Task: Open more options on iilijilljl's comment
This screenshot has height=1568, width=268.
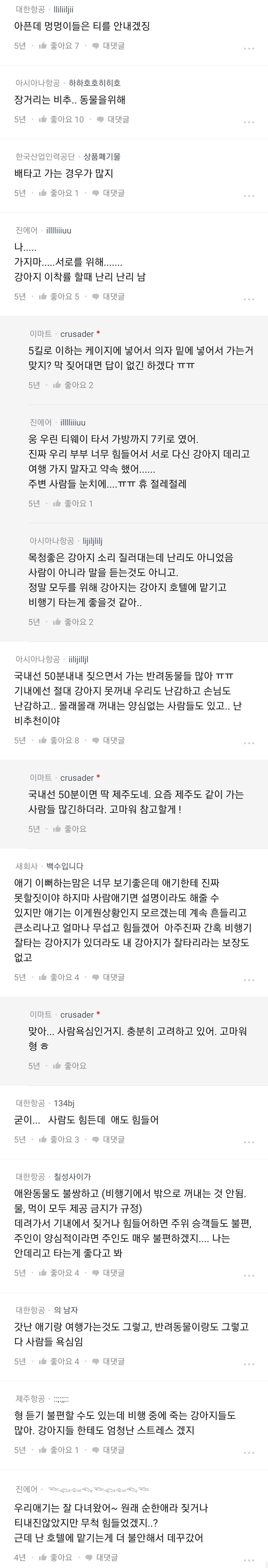Action: pyautogui.click(x=249, y=743)
